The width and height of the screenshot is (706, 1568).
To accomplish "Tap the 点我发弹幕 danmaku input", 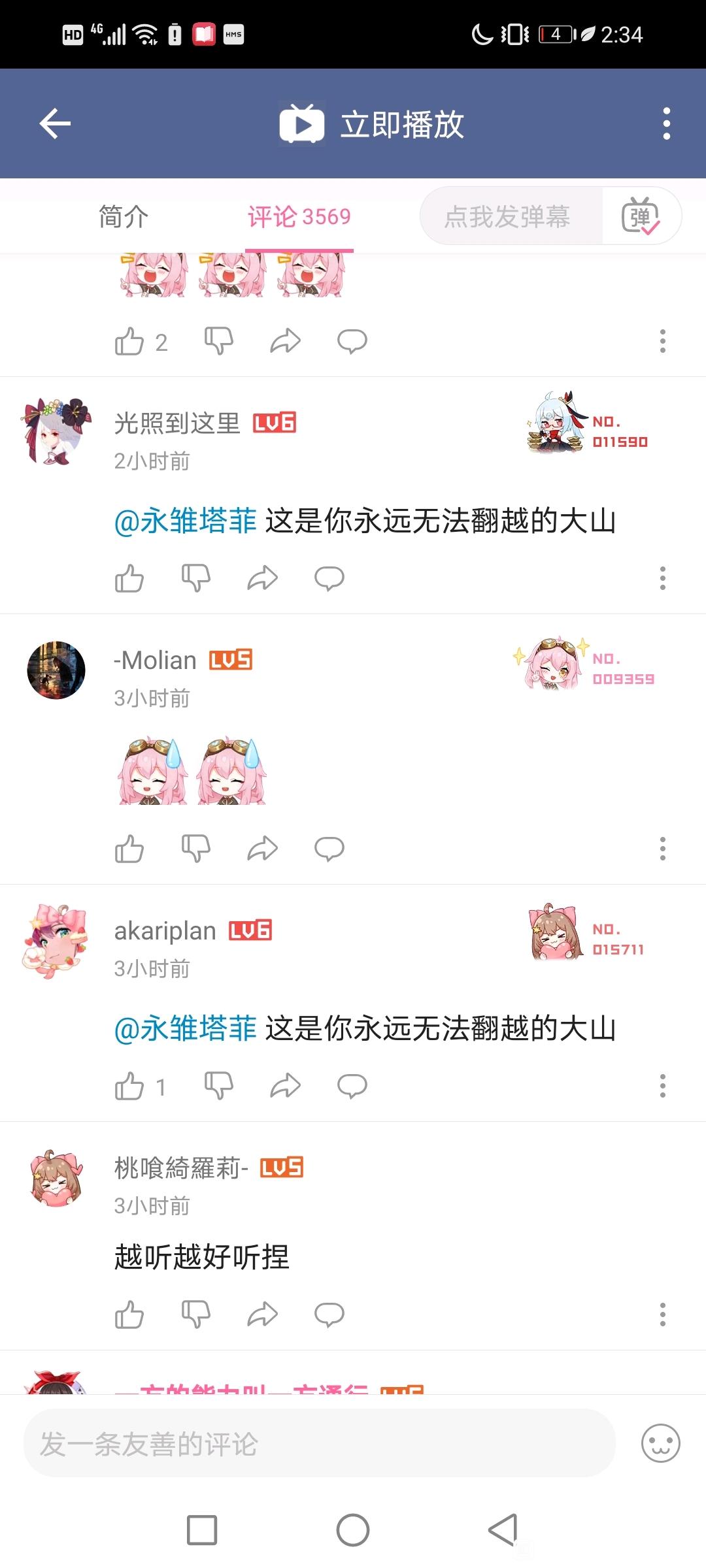I will tap(507, 216).
